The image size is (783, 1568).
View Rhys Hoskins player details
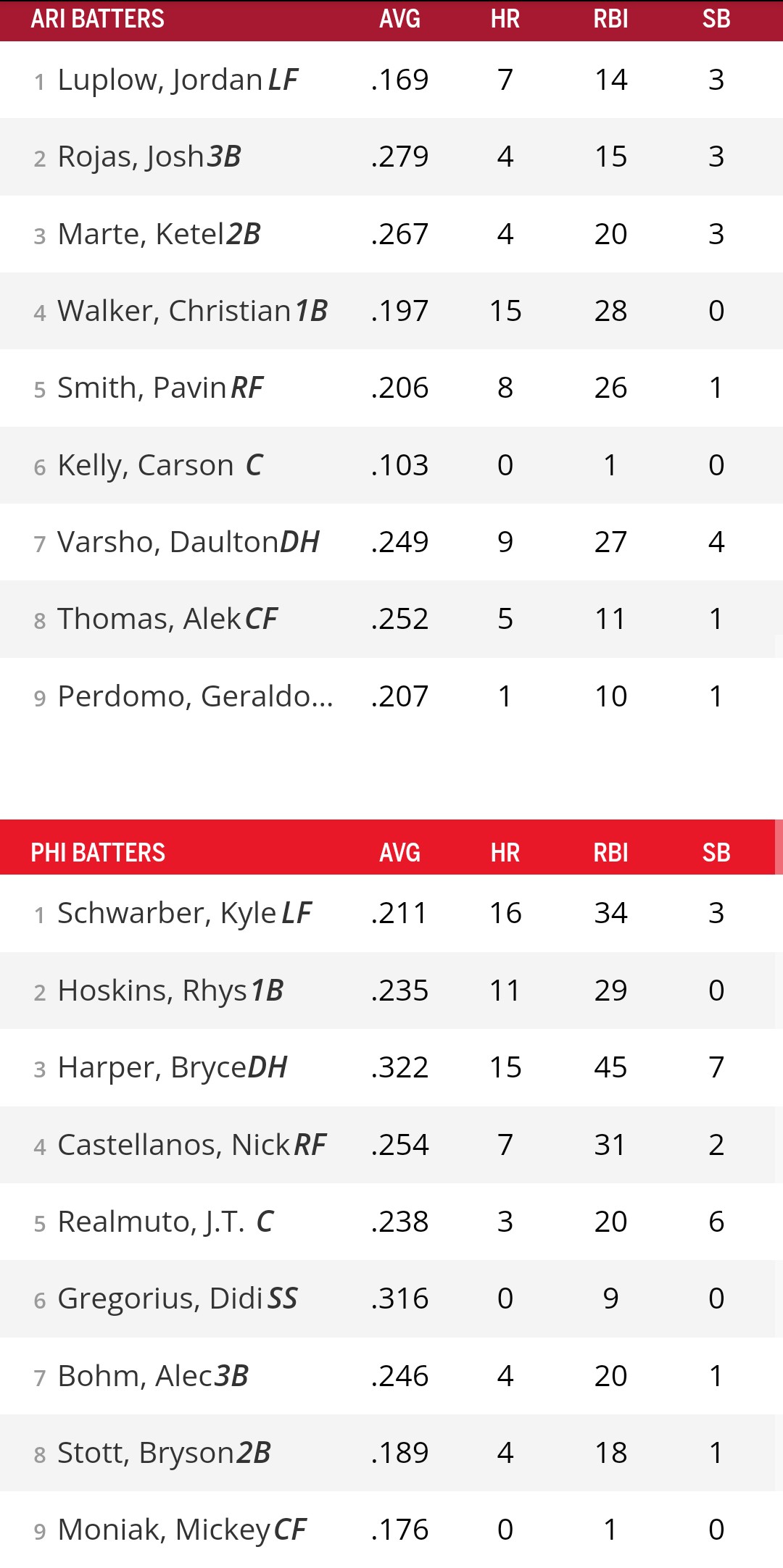tap(152, 991)
